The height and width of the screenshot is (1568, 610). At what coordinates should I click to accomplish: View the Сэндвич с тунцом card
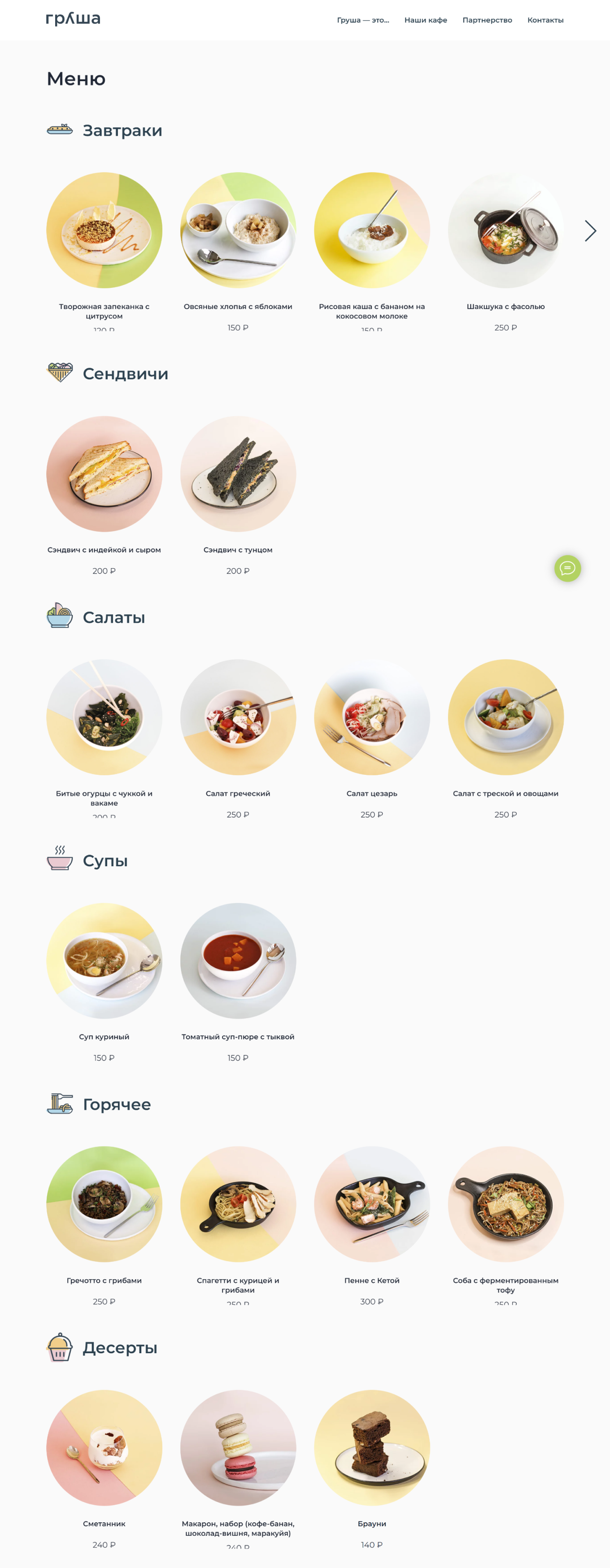[x=238, y=474]
